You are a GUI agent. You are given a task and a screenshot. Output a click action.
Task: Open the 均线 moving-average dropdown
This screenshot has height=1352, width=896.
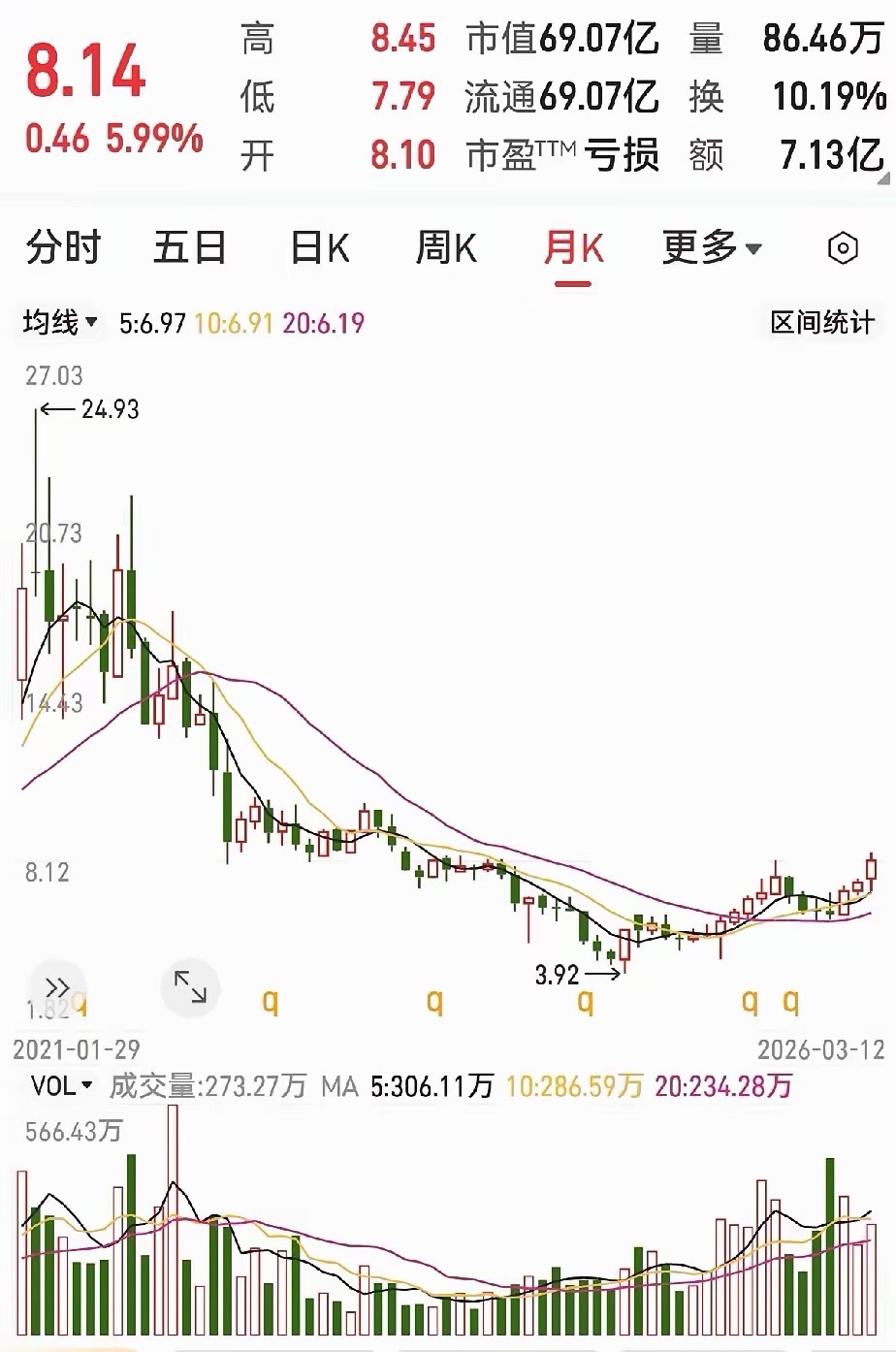(x=58, y=322)
